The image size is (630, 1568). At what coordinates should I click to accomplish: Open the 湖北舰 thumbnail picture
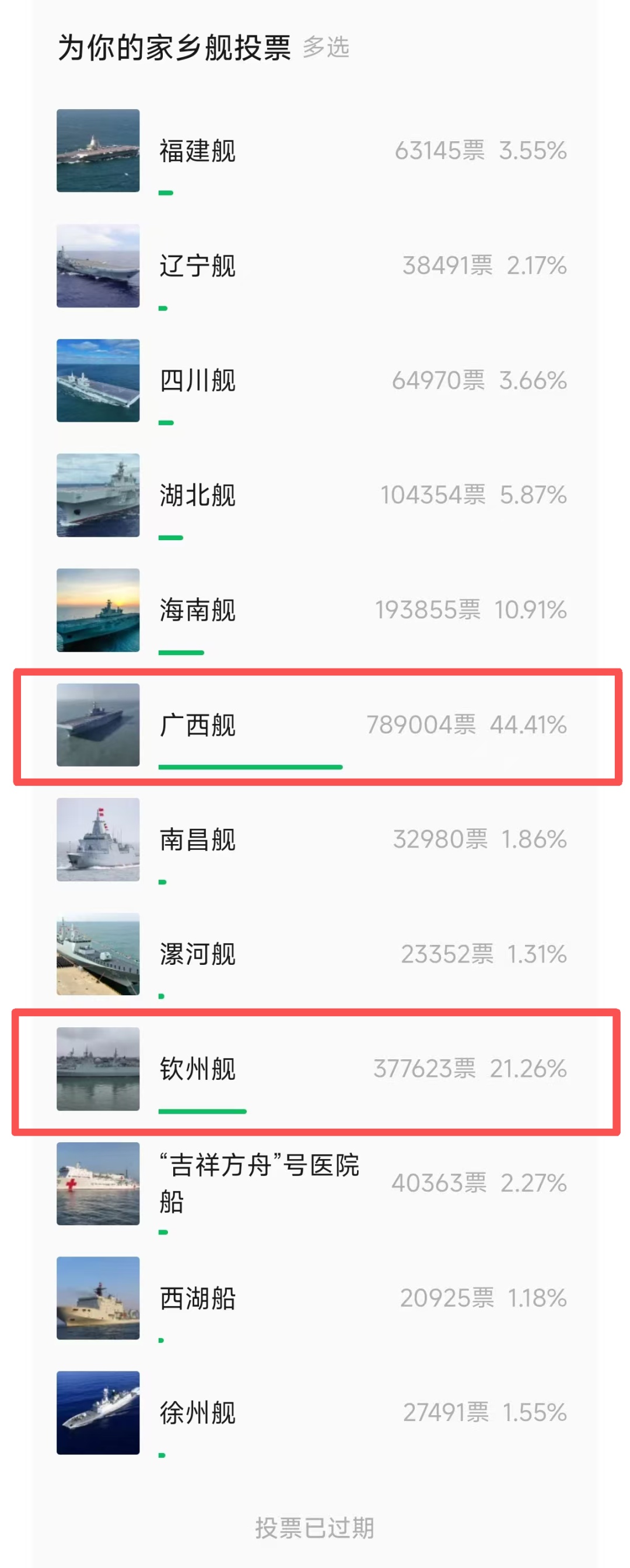pos(98,496)
